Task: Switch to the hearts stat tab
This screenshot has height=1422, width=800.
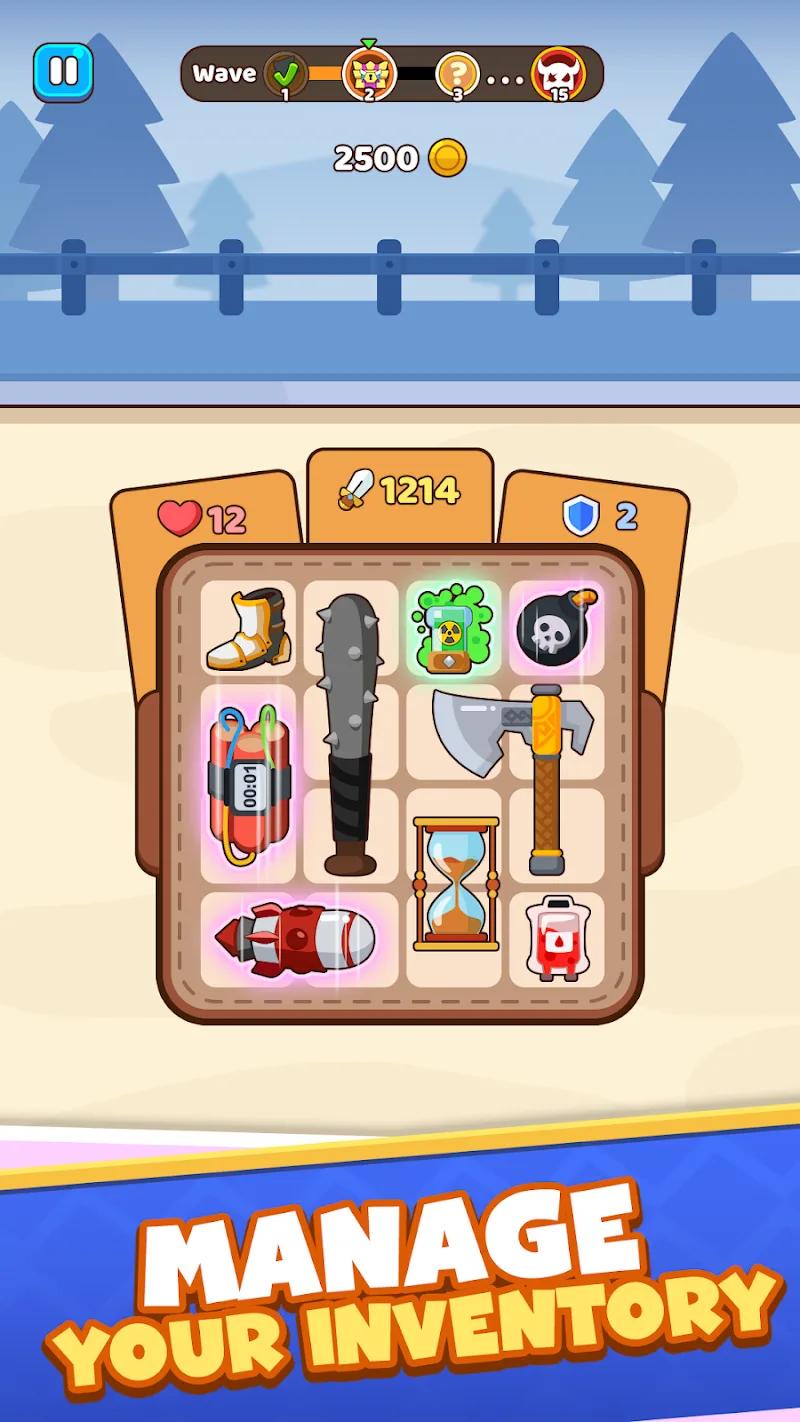Action: pos(200,517)
